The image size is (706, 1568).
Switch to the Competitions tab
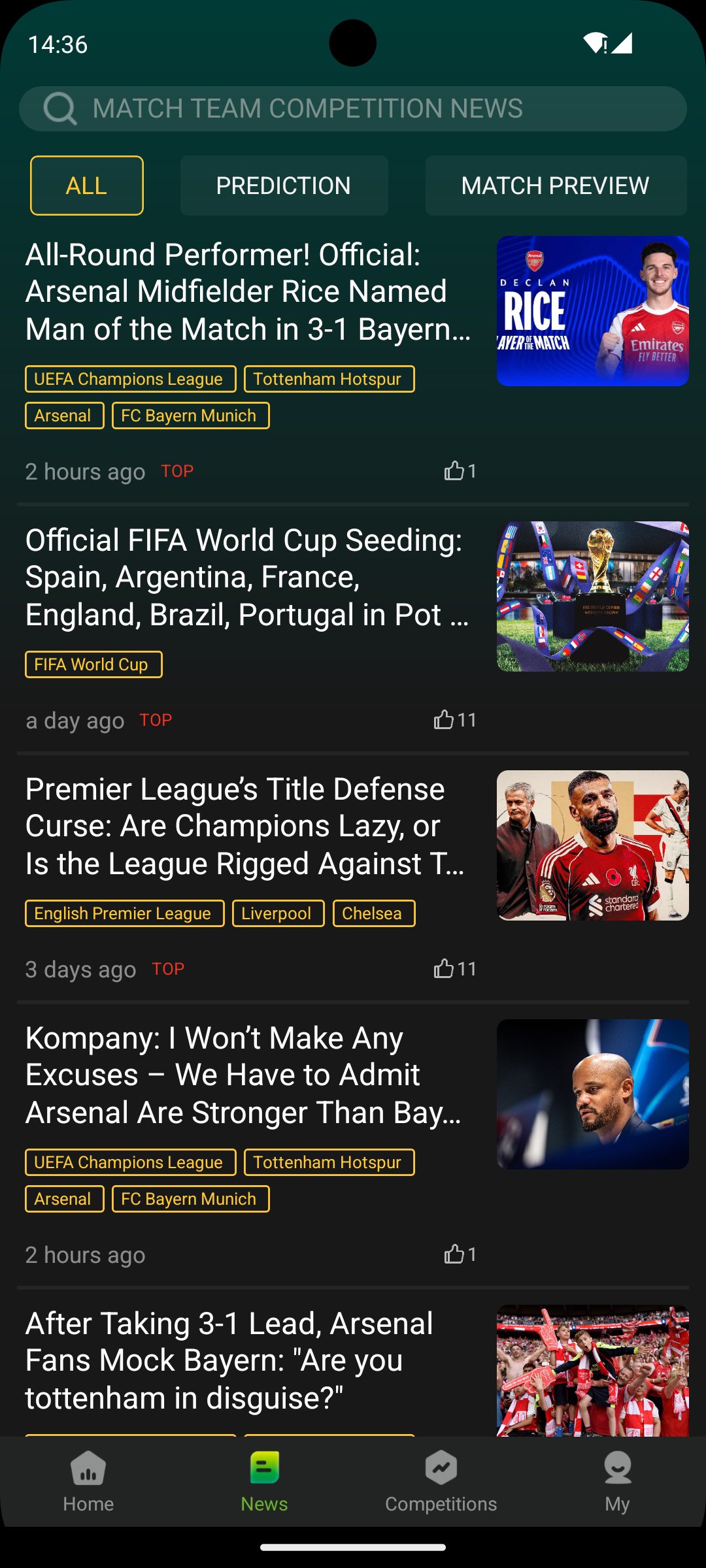click(441, 1482)
